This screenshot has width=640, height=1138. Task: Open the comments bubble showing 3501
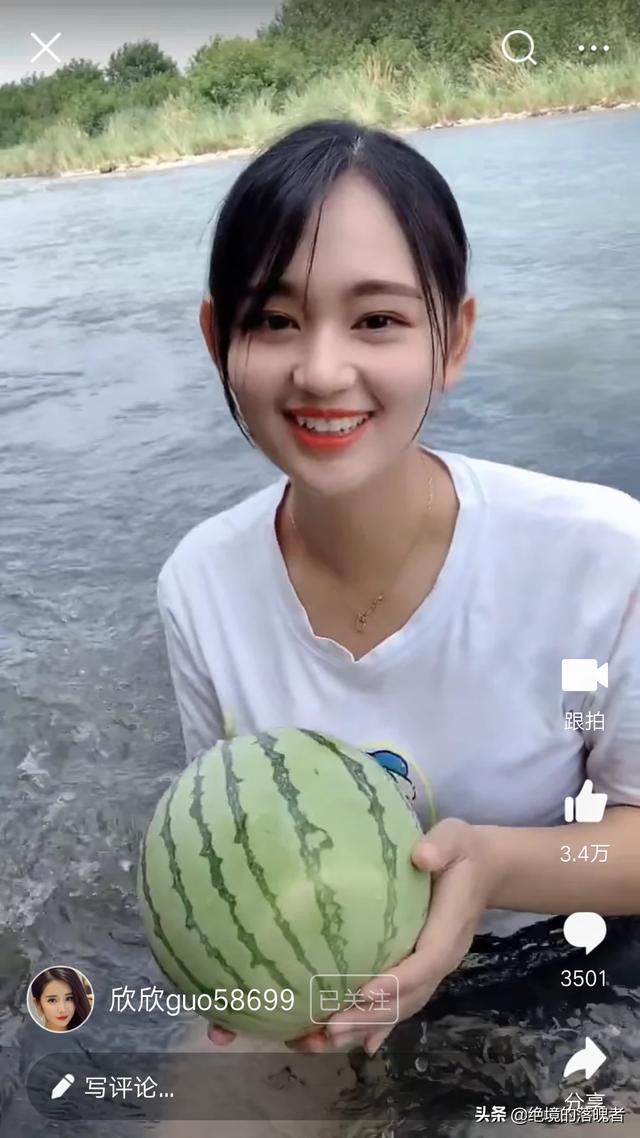[x=585, y=933]
